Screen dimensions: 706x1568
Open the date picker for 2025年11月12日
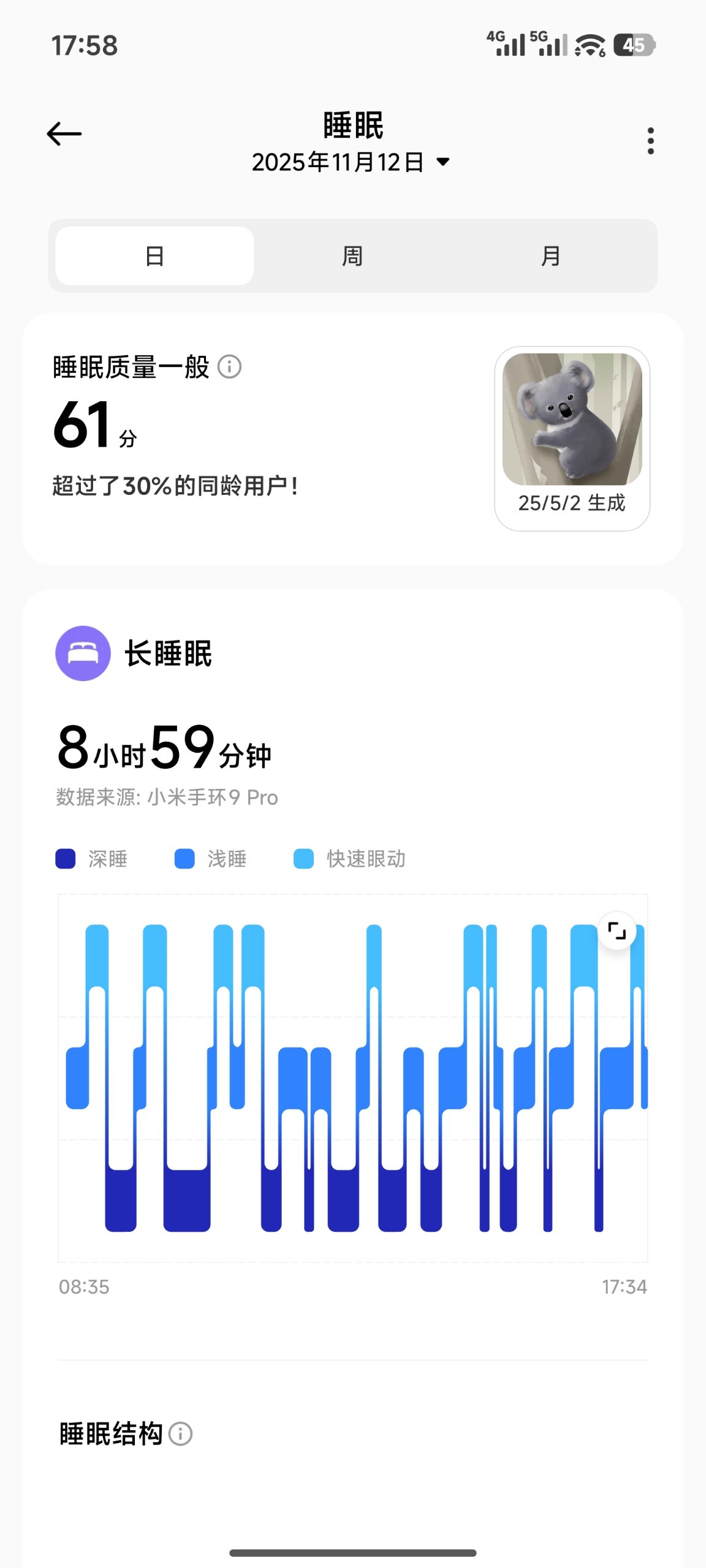tap(351, 162)
